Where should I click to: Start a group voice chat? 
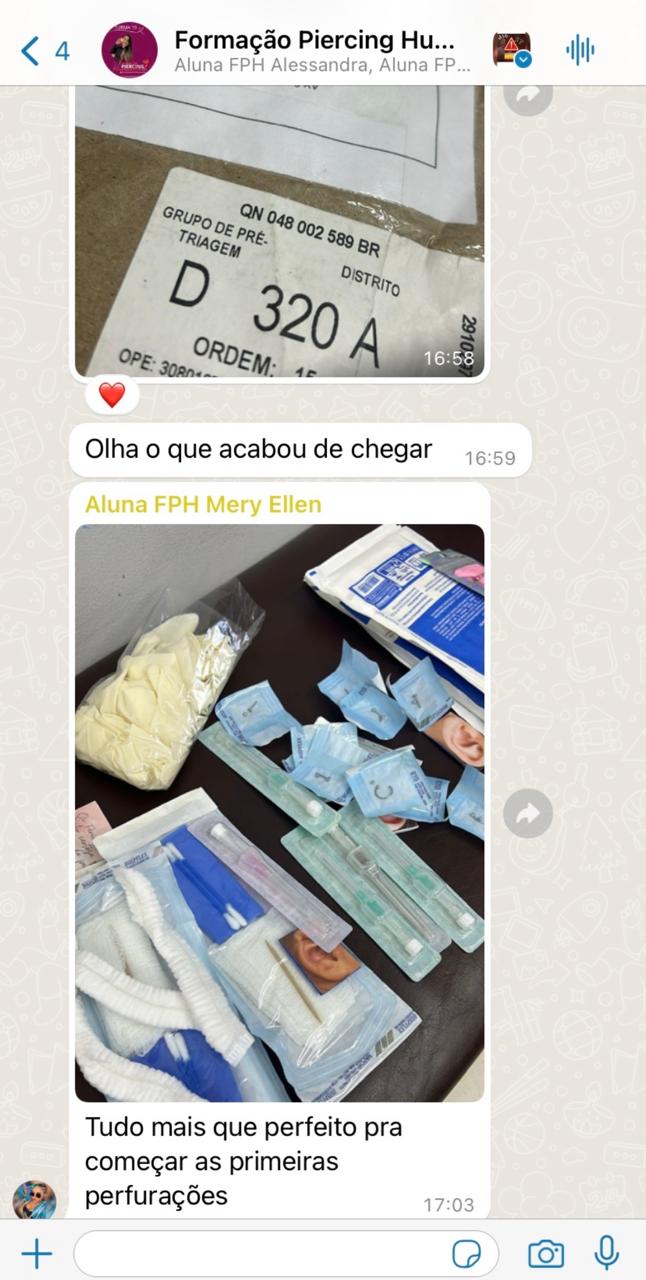(x=580, y=50)
